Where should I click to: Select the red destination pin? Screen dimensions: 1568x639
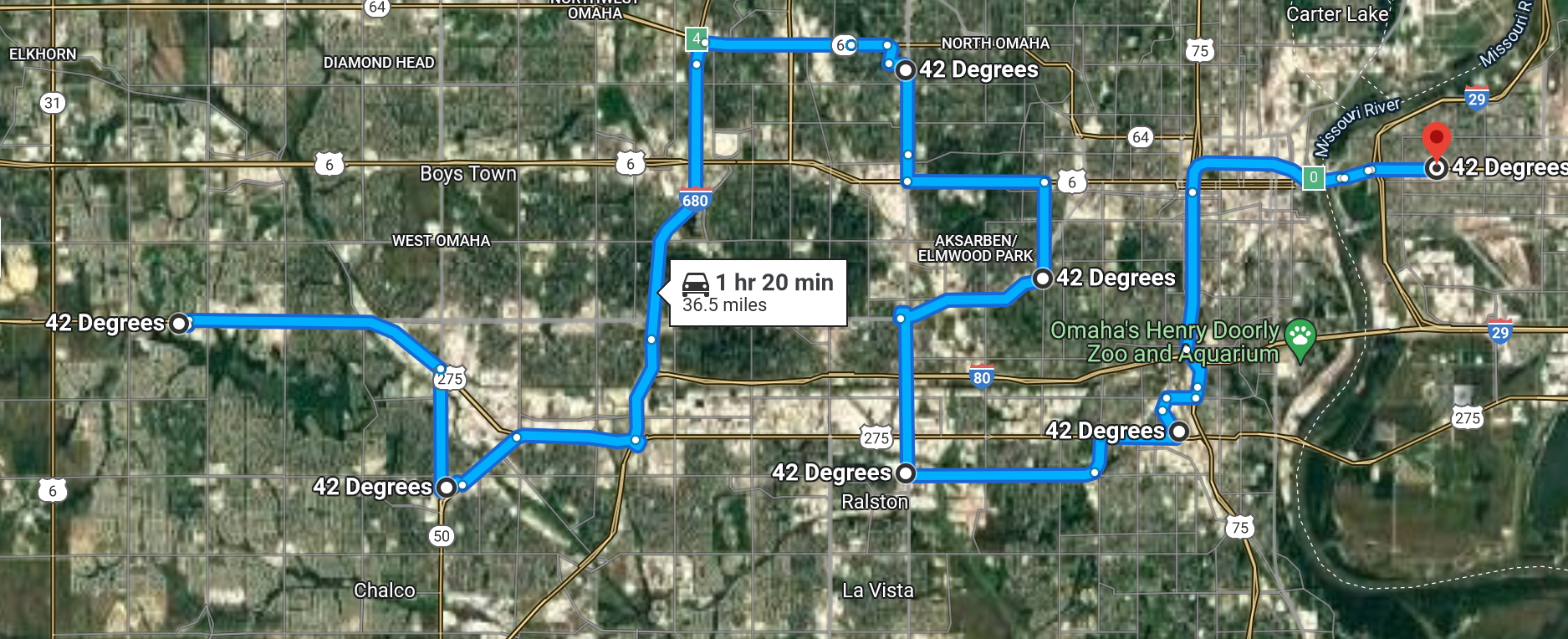[x=1437, y=142]
